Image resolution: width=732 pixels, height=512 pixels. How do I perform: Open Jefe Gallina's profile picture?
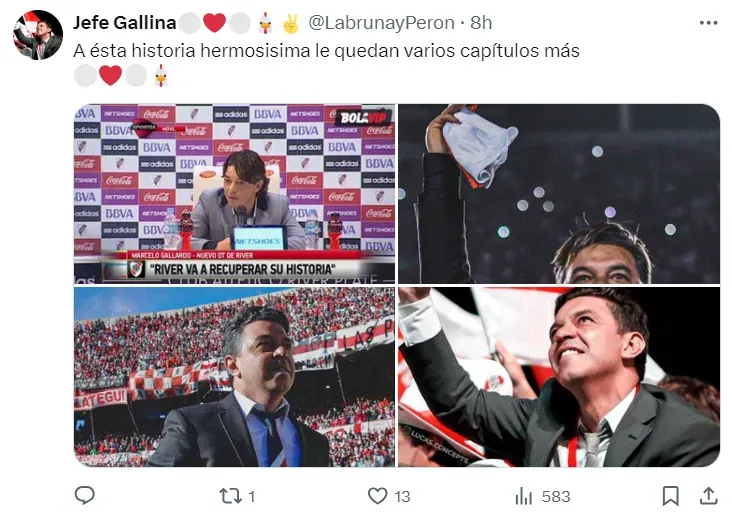(x=38, y=35)
